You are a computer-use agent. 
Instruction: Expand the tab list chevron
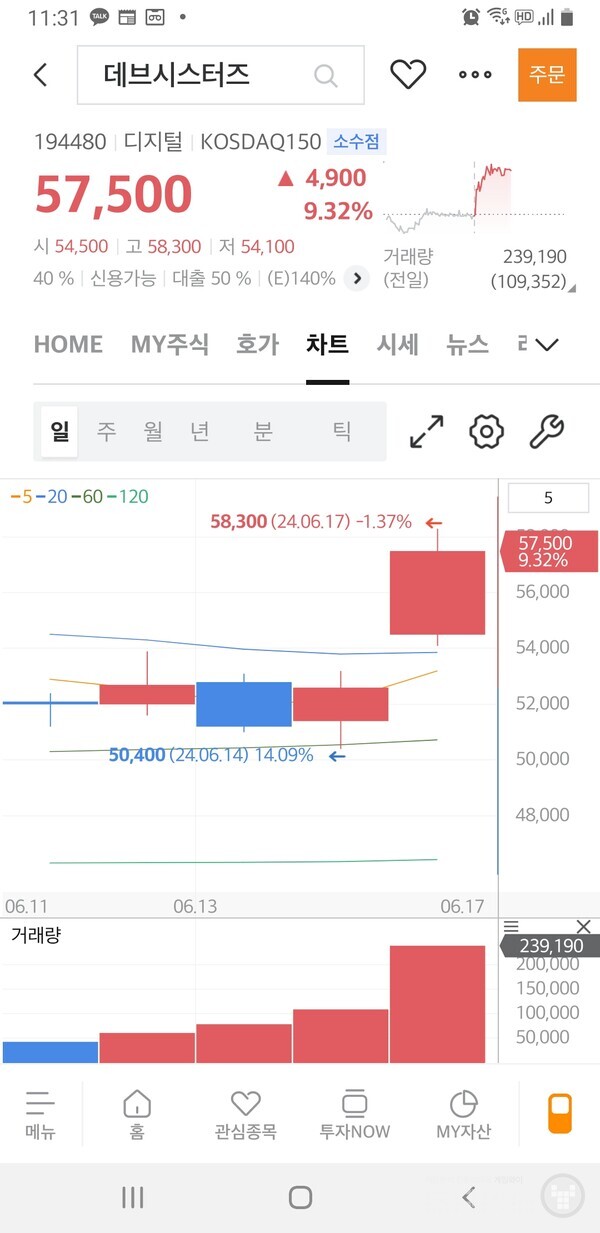click(x=546, y=345)
